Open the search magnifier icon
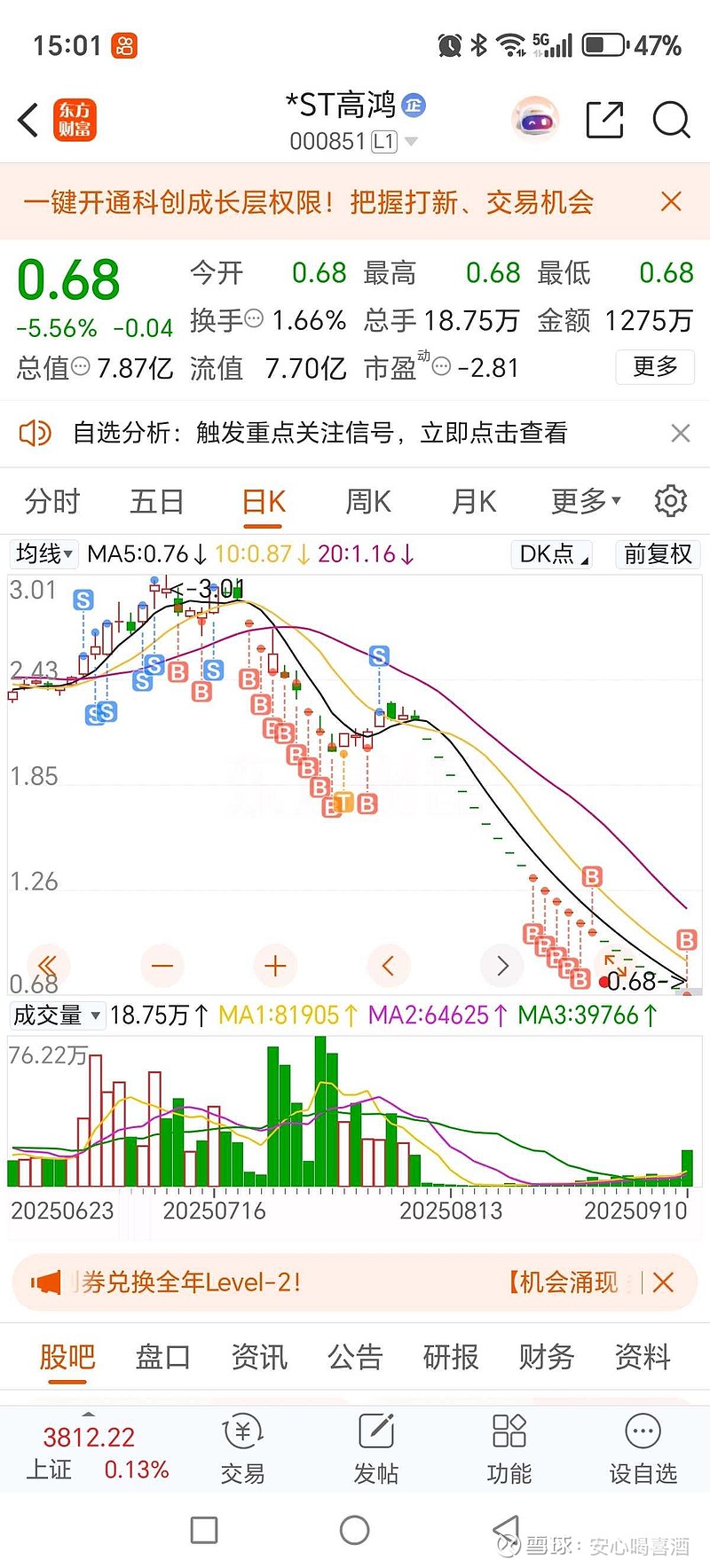 [671, 120]
